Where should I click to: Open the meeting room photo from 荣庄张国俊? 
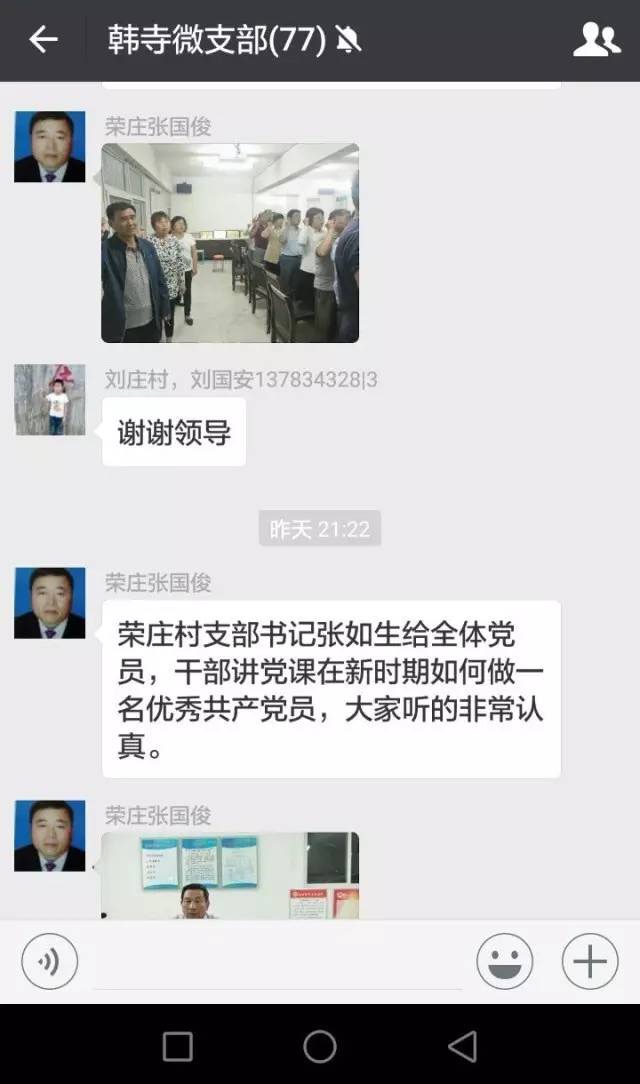(230, 243)
